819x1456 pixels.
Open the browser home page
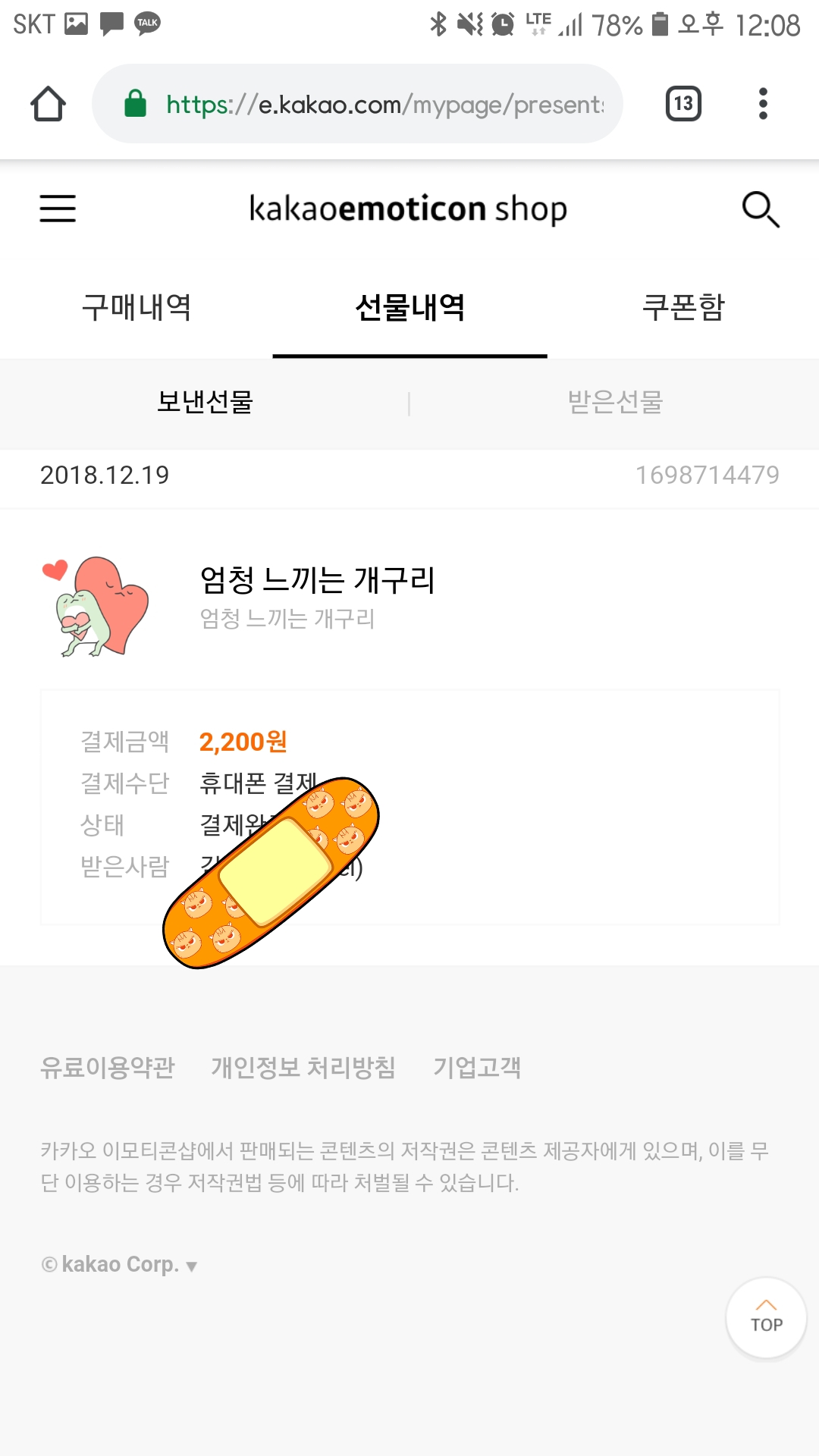(x=48, y=104)
